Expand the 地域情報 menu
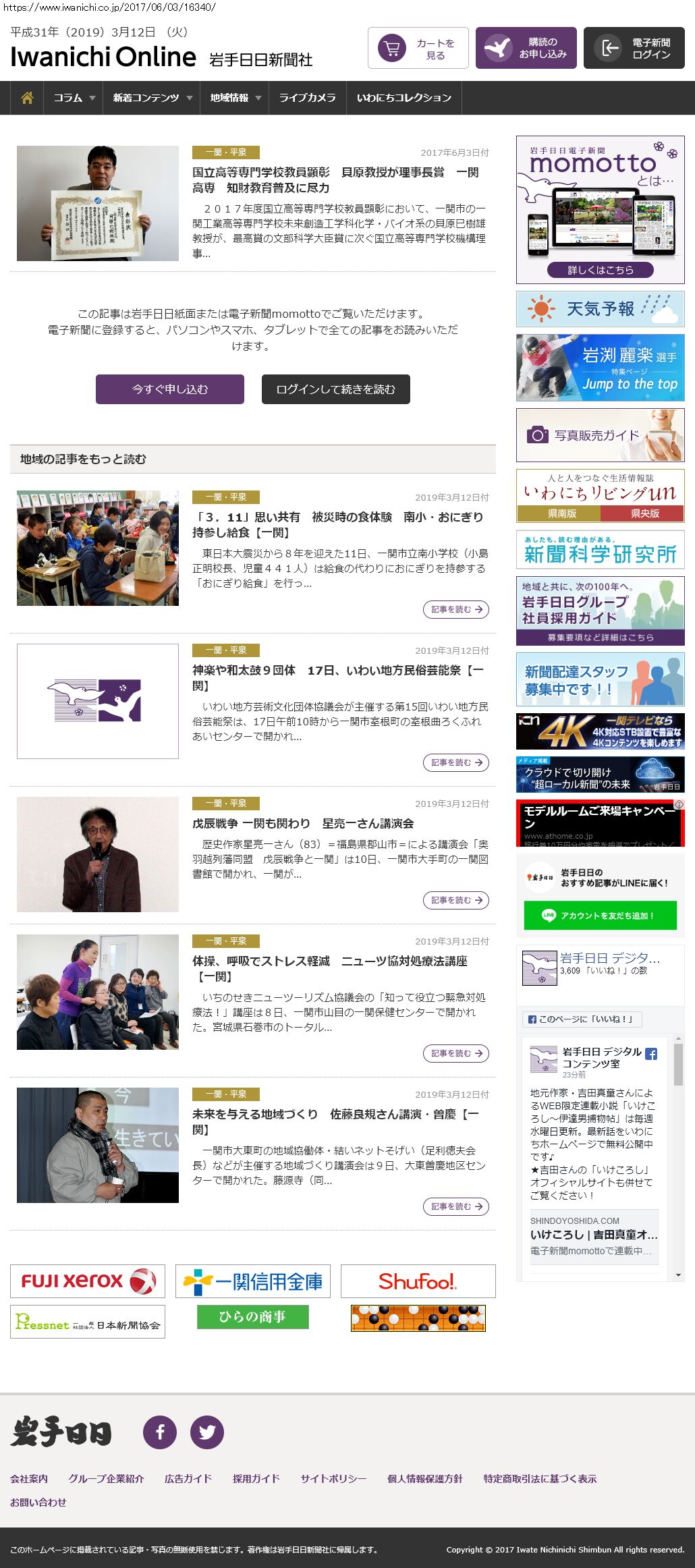695x1568 pixels. point(234,98)
